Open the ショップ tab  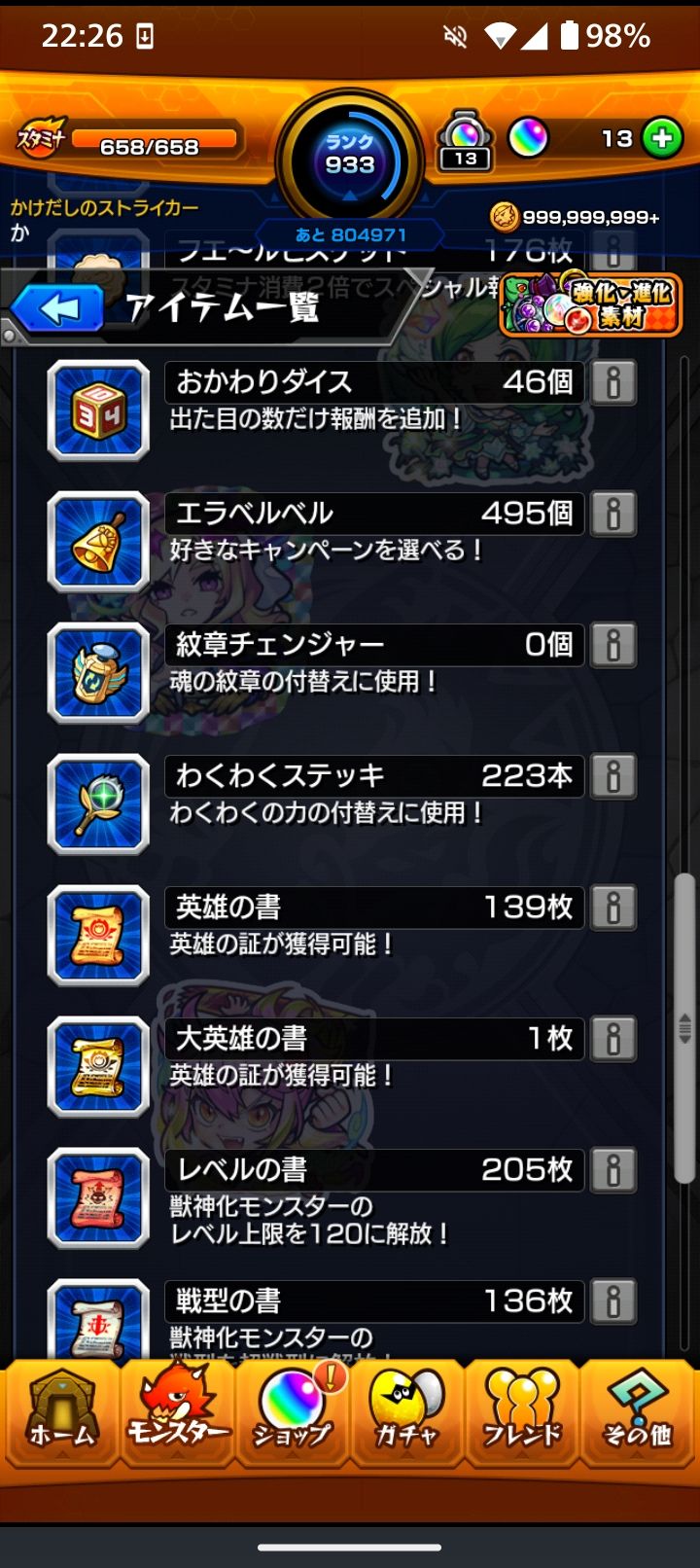coord(292,1412)
